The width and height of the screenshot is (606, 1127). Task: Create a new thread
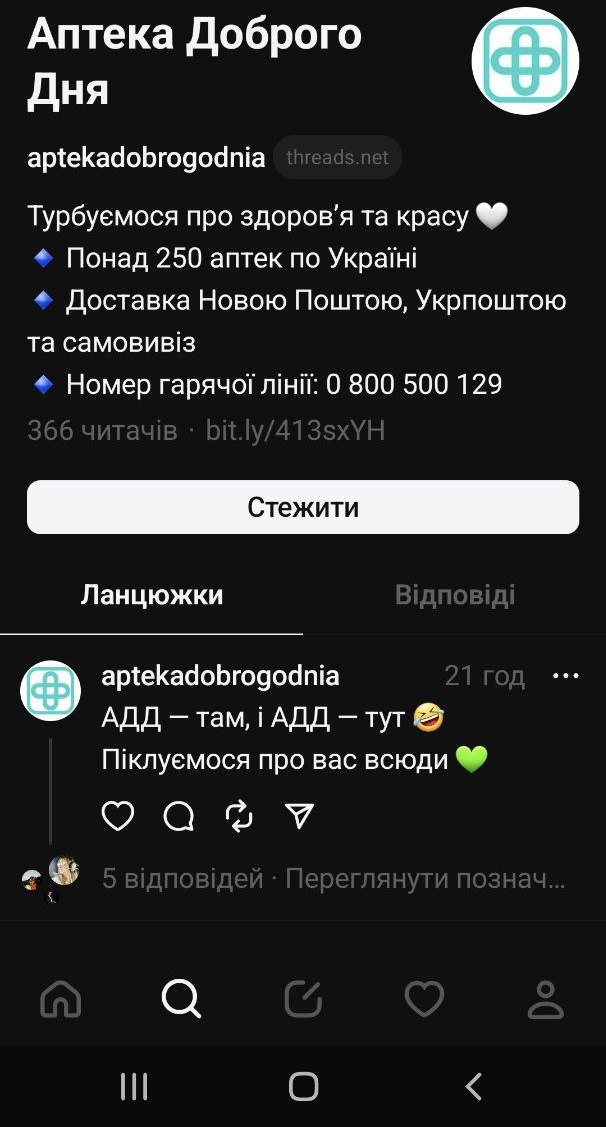[x=303, y=998]
